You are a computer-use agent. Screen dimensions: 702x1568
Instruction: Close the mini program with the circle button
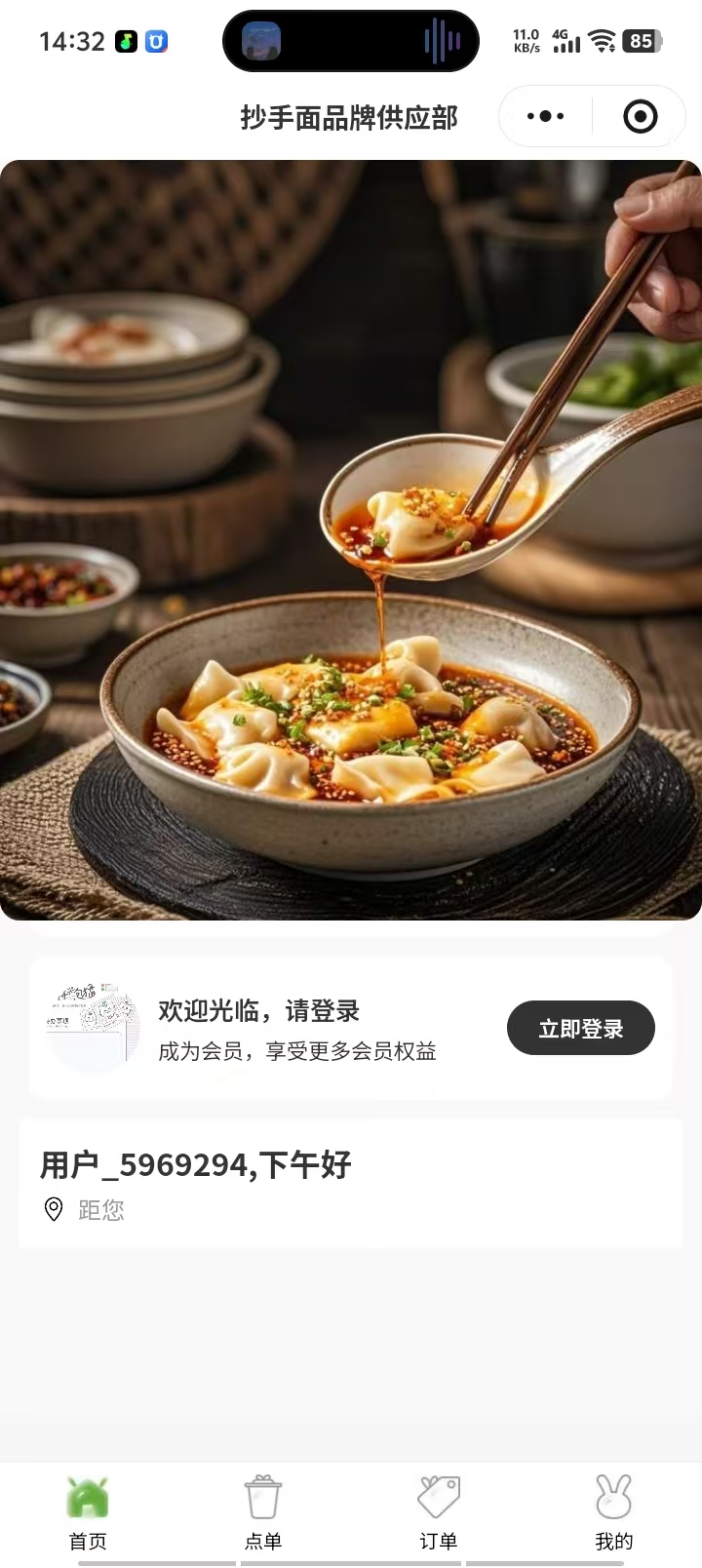[640, 117]
